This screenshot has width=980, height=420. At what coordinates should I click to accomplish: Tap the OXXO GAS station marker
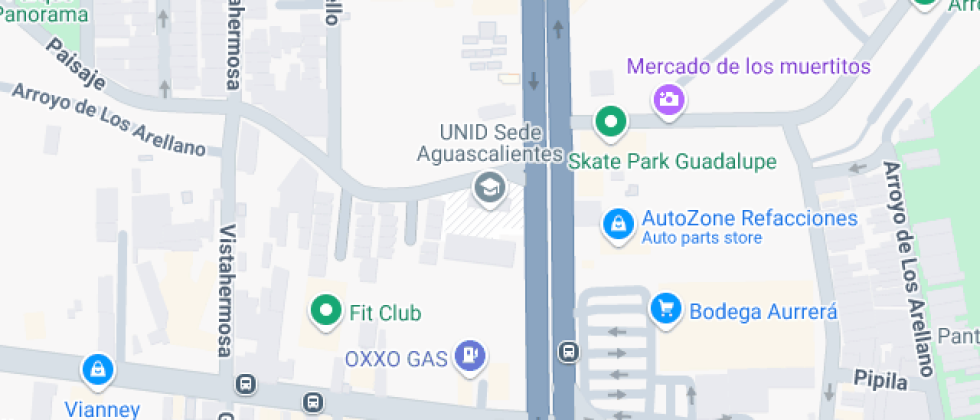tap(471, 355)
